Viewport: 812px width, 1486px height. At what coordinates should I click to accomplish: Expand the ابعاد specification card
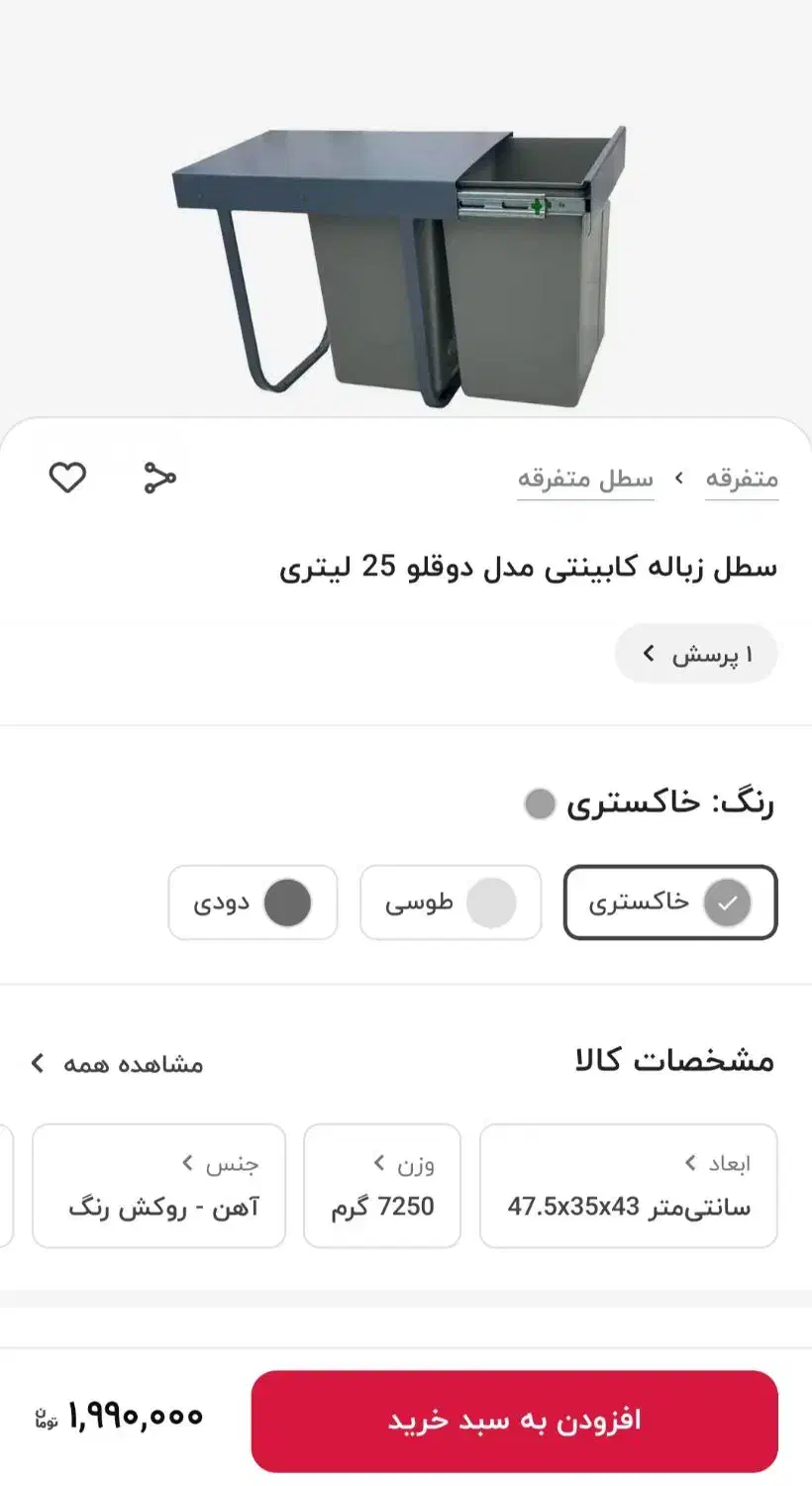click(628, 1185)
